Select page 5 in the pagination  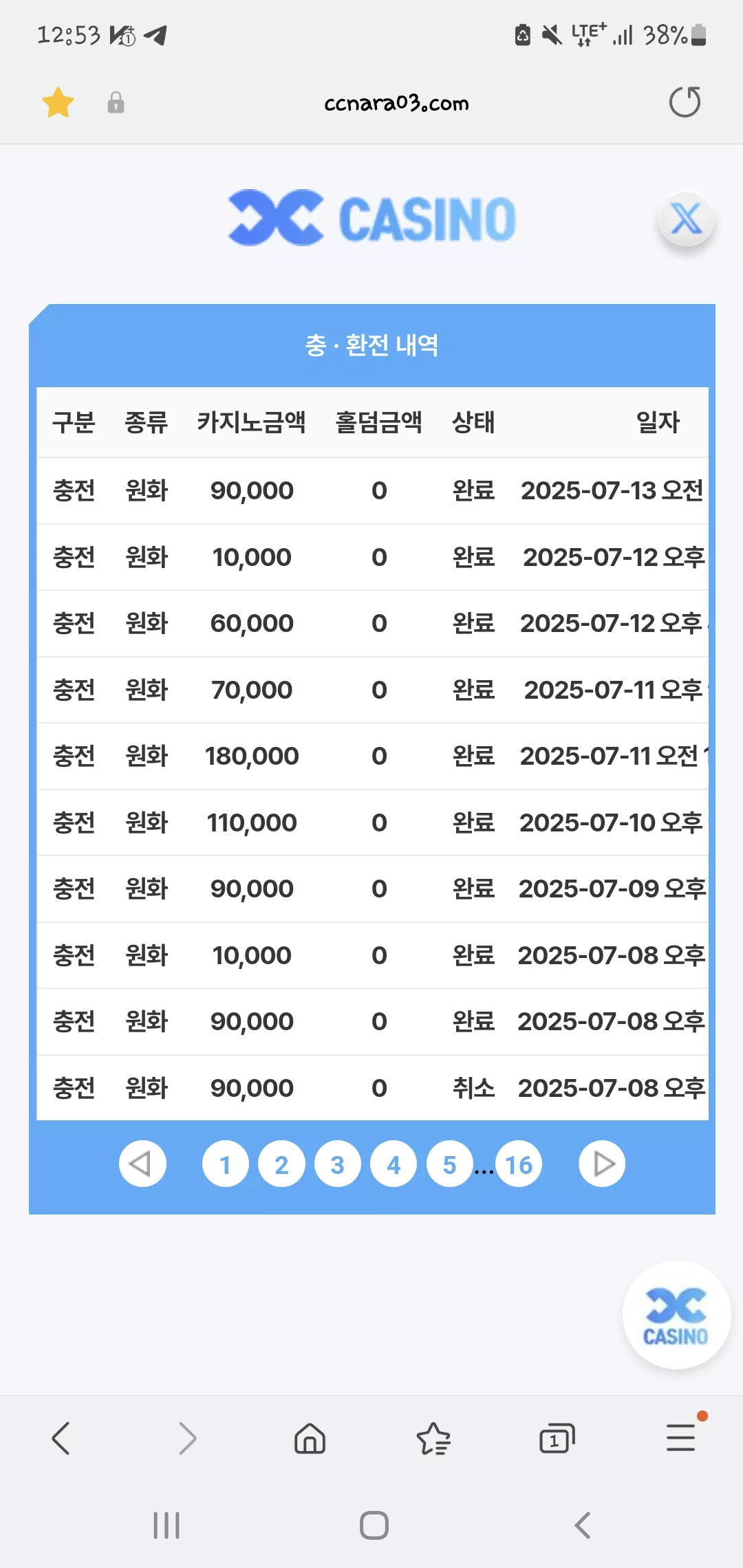[449, 1164]
